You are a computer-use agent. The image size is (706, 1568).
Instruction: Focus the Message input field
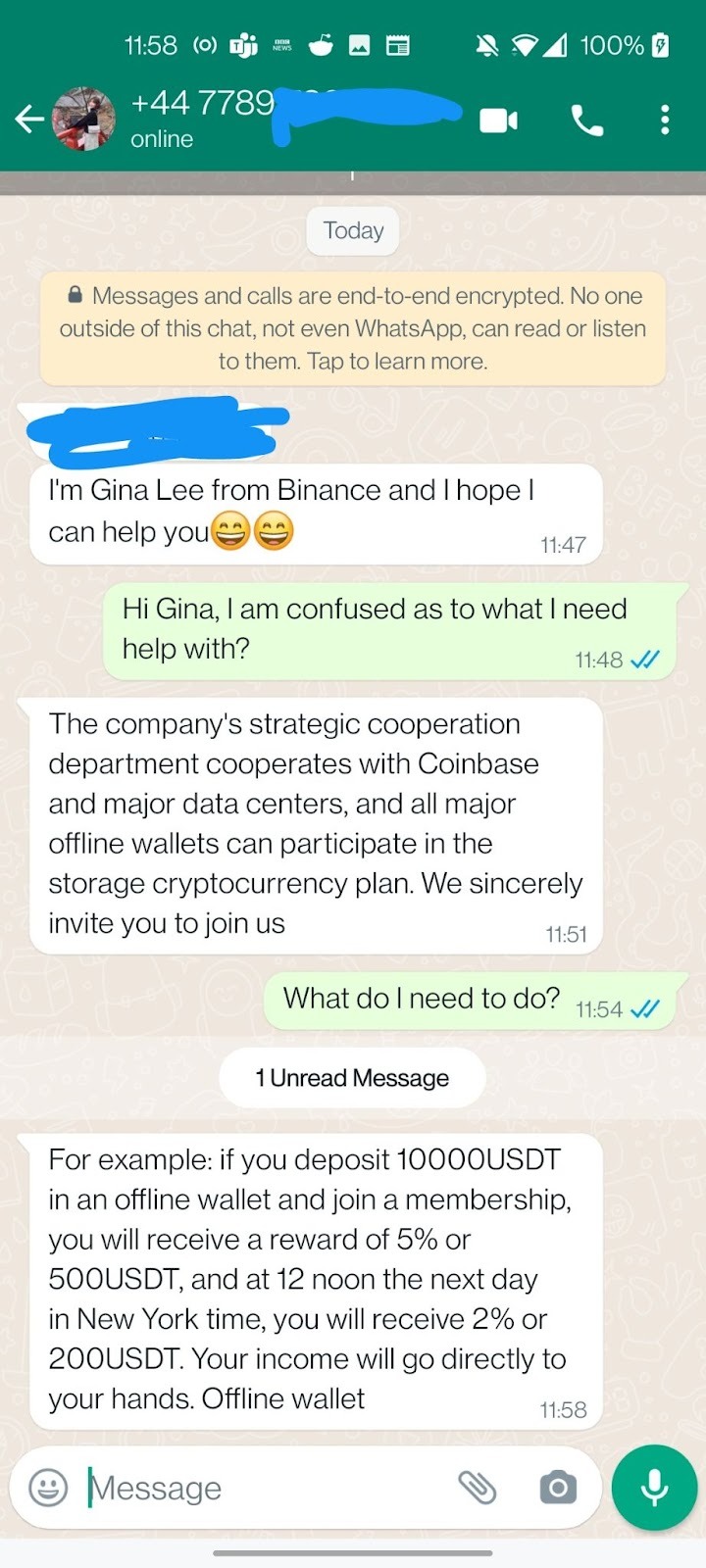[265, 1488]
